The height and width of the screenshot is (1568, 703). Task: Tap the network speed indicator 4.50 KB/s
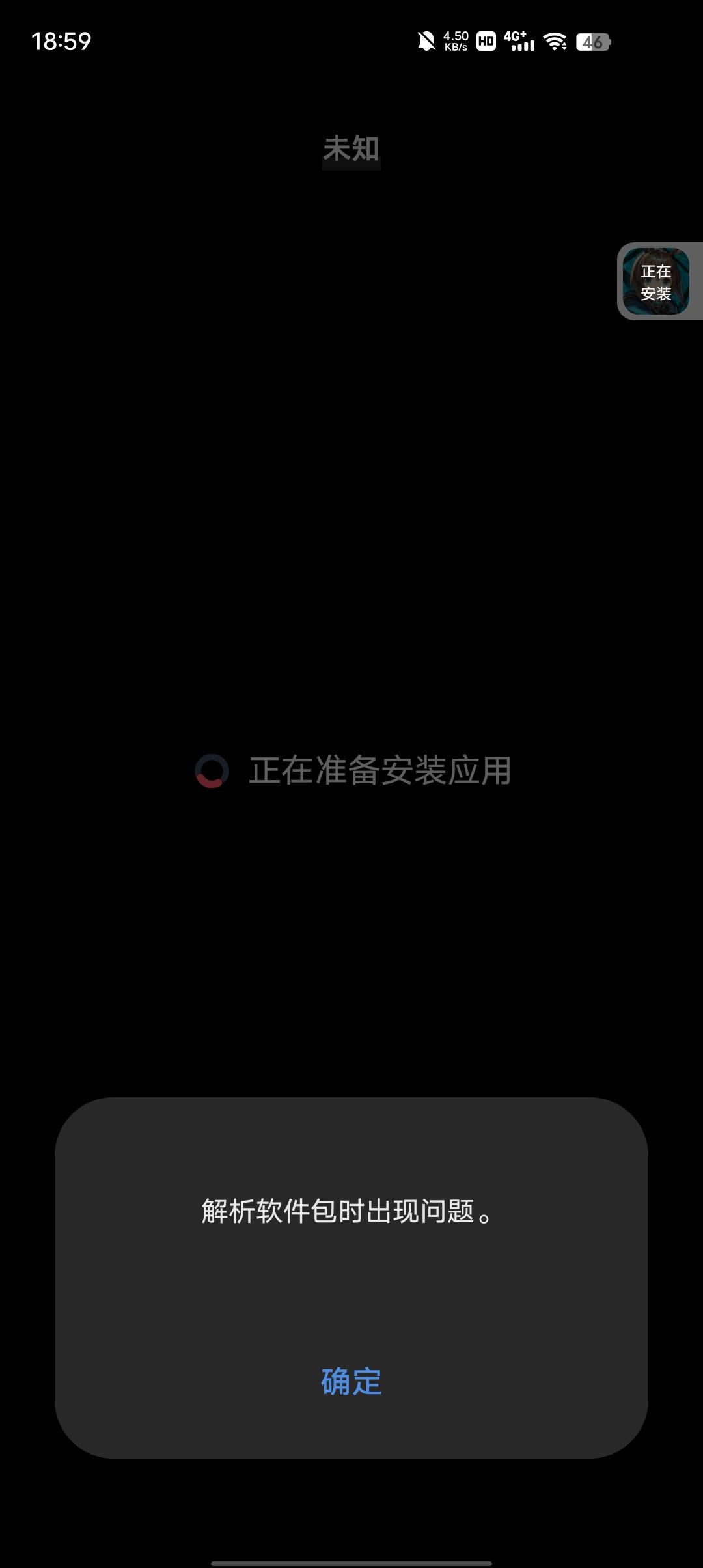coord(454,42)
